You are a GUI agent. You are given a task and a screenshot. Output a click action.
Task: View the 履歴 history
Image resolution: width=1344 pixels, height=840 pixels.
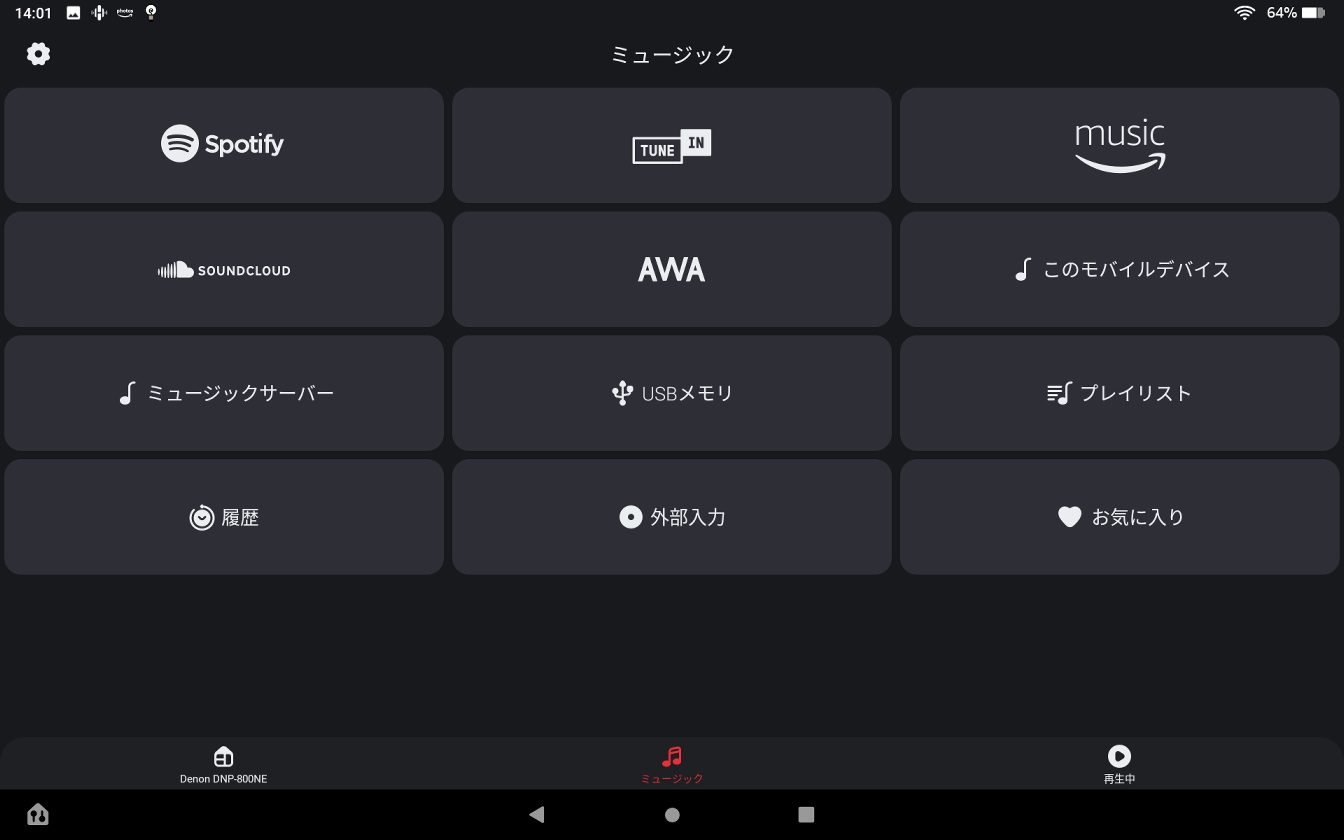click(x=224, y=517)
